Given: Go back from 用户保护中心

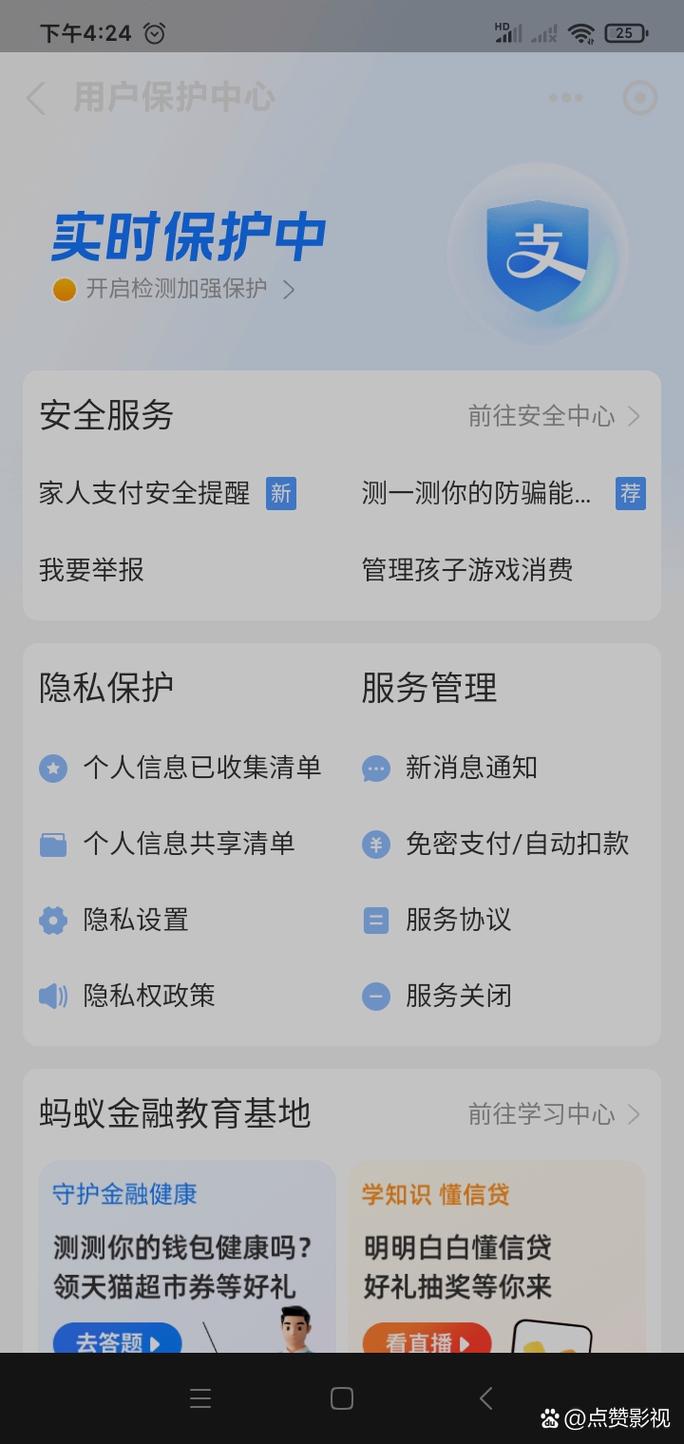Looking at the screenshot, I should tap(36, 98).
